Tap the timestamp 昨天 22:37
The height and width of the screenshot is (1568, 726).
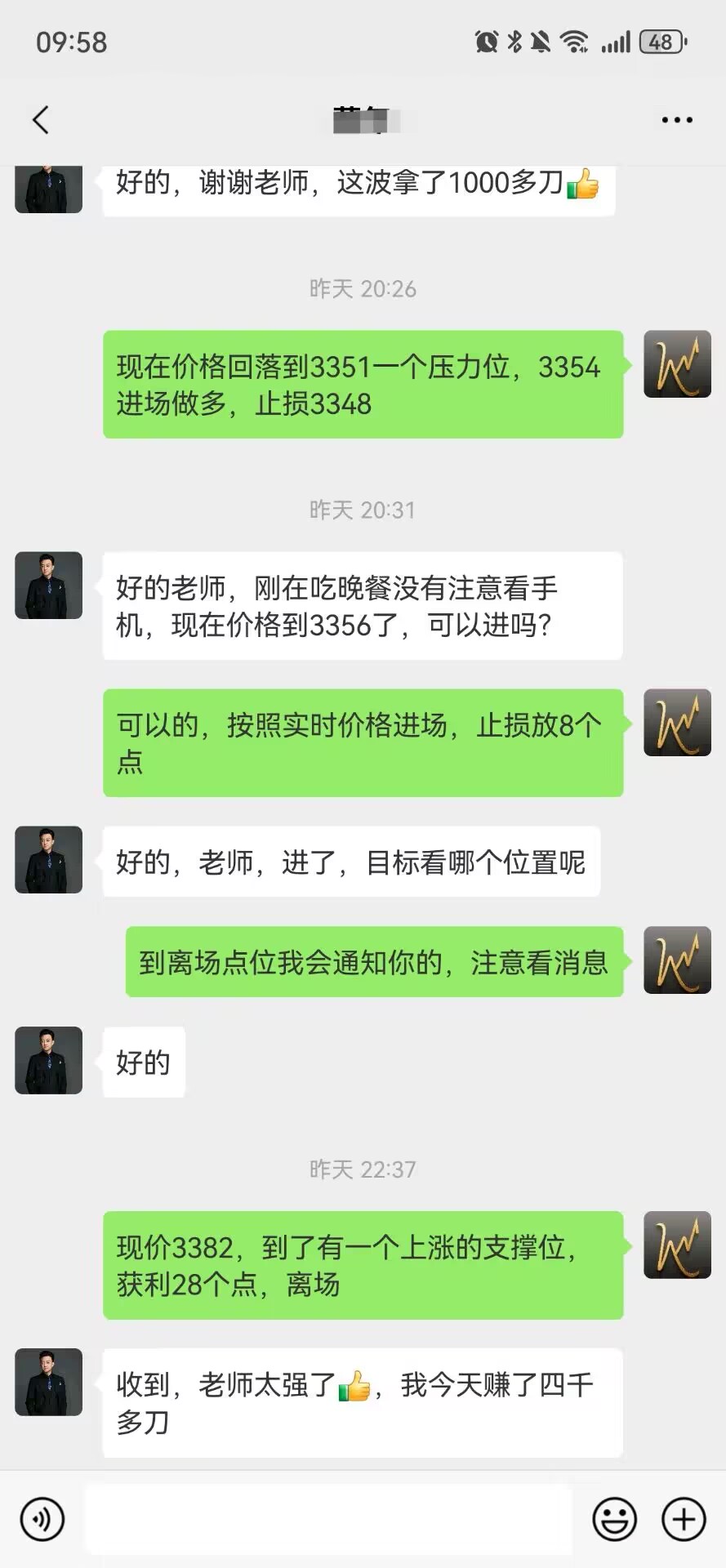363,1169
